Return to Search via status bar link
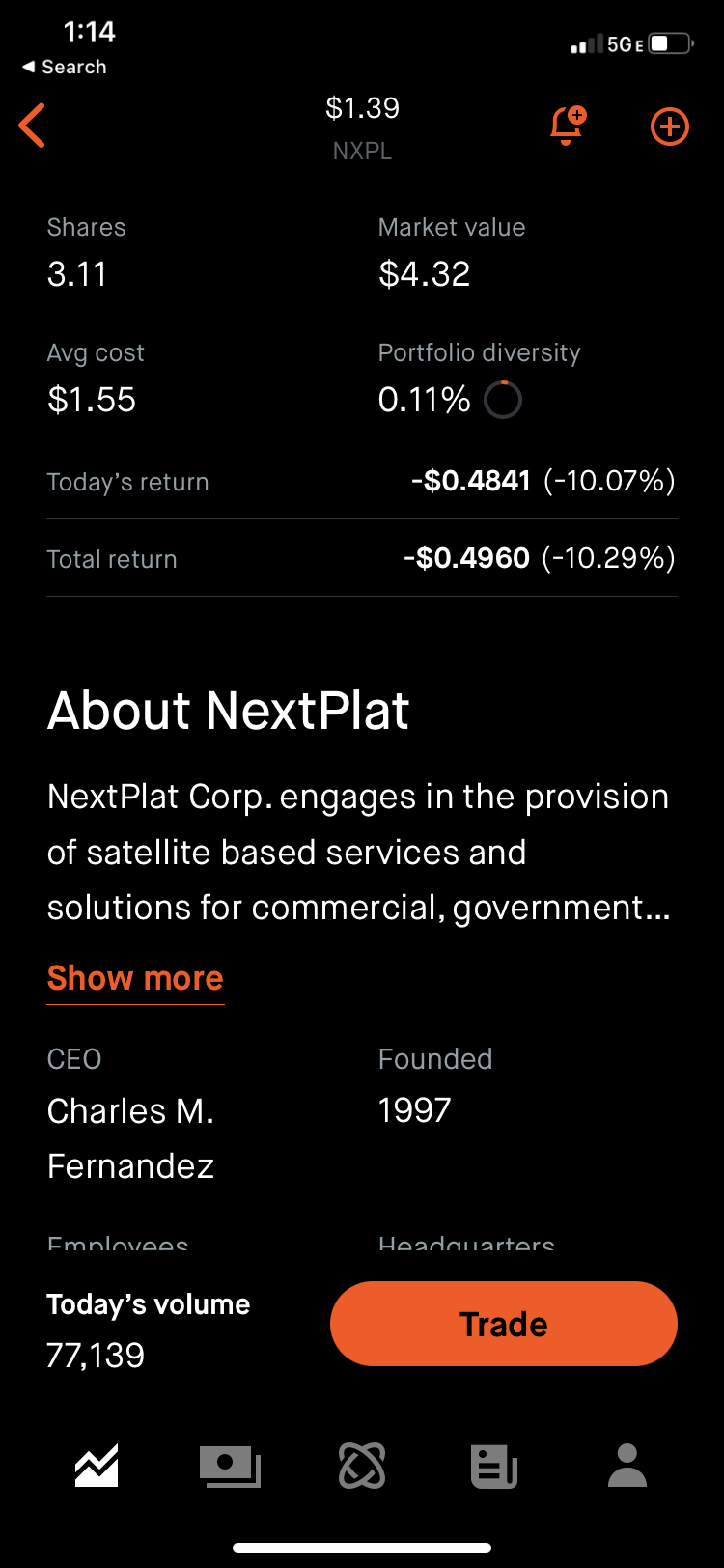 pyautogui.click(x=65, y=67)
